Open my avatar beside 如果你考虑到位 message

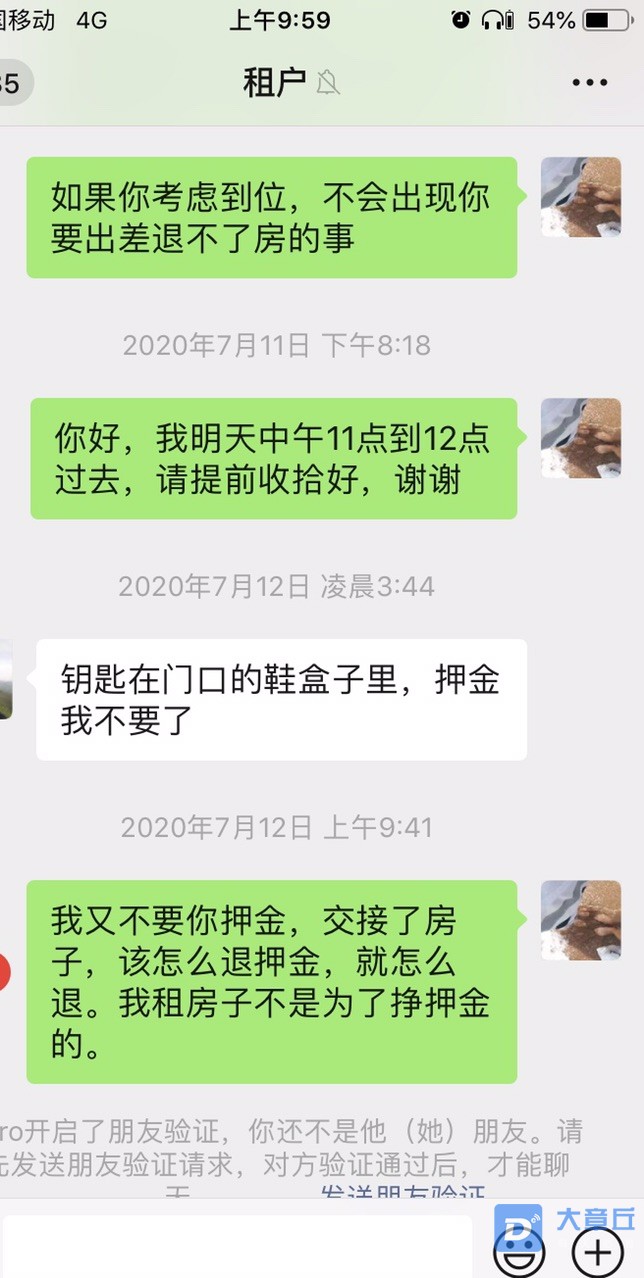580,197
